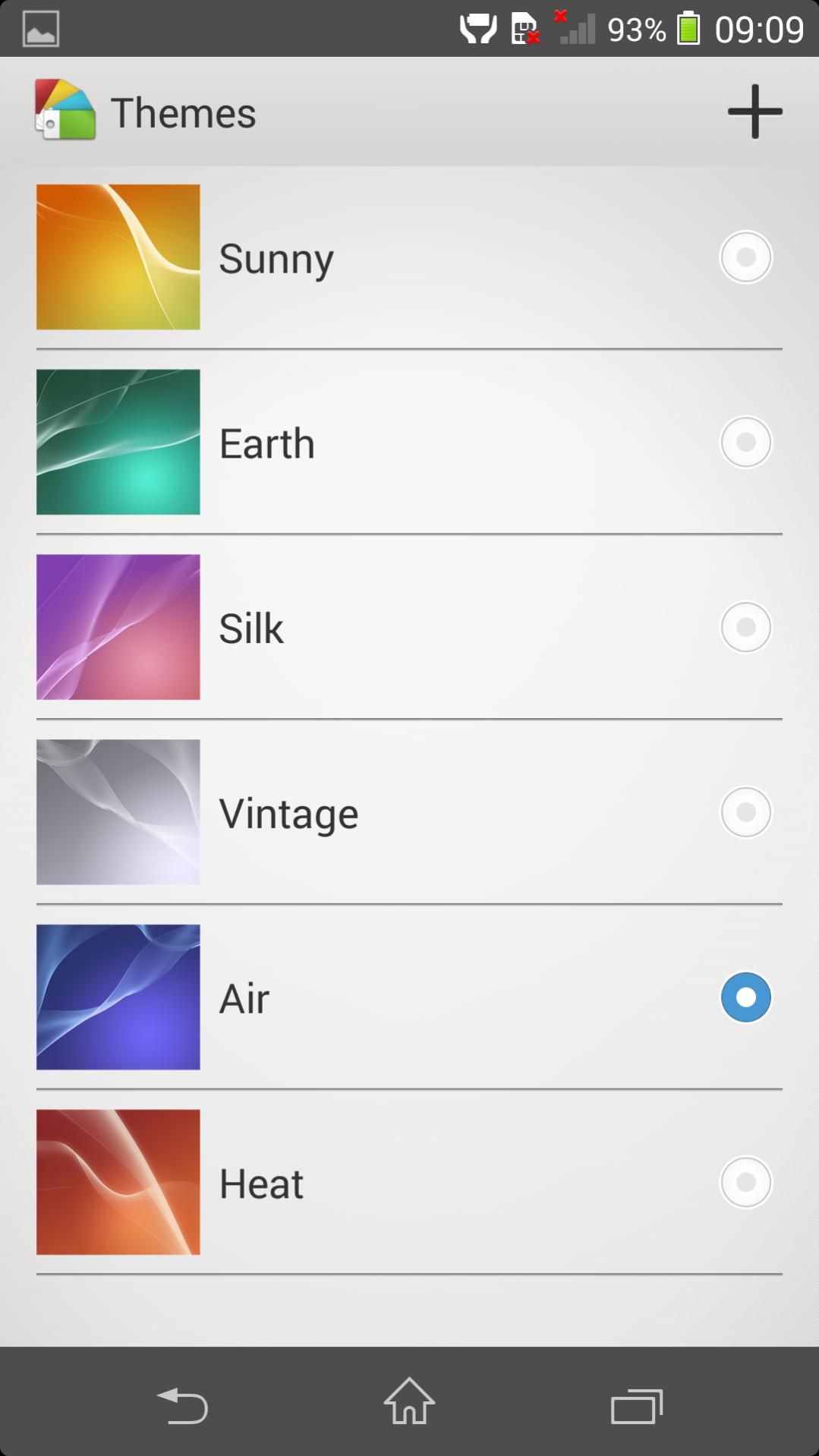This screenshot has height=1456, width=819.
Task: Open the recent apps view
Action: (637, 1406)
